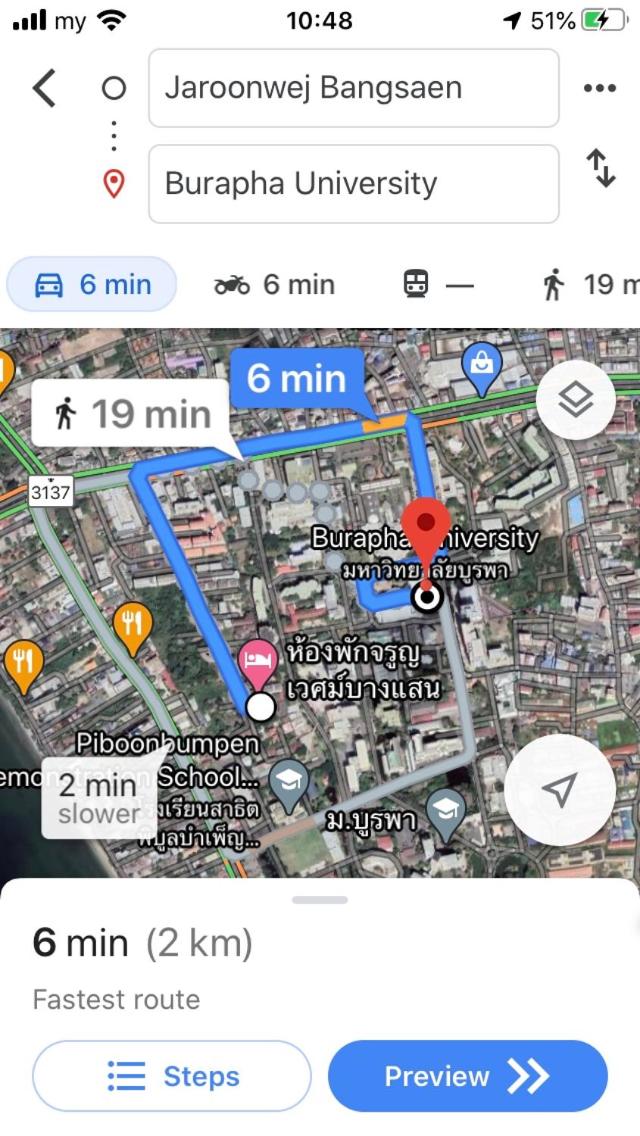Select the 19 min walking route label
Viewport: 640px width, 1136px height.
pyautogui.click(x=132, y=413)
